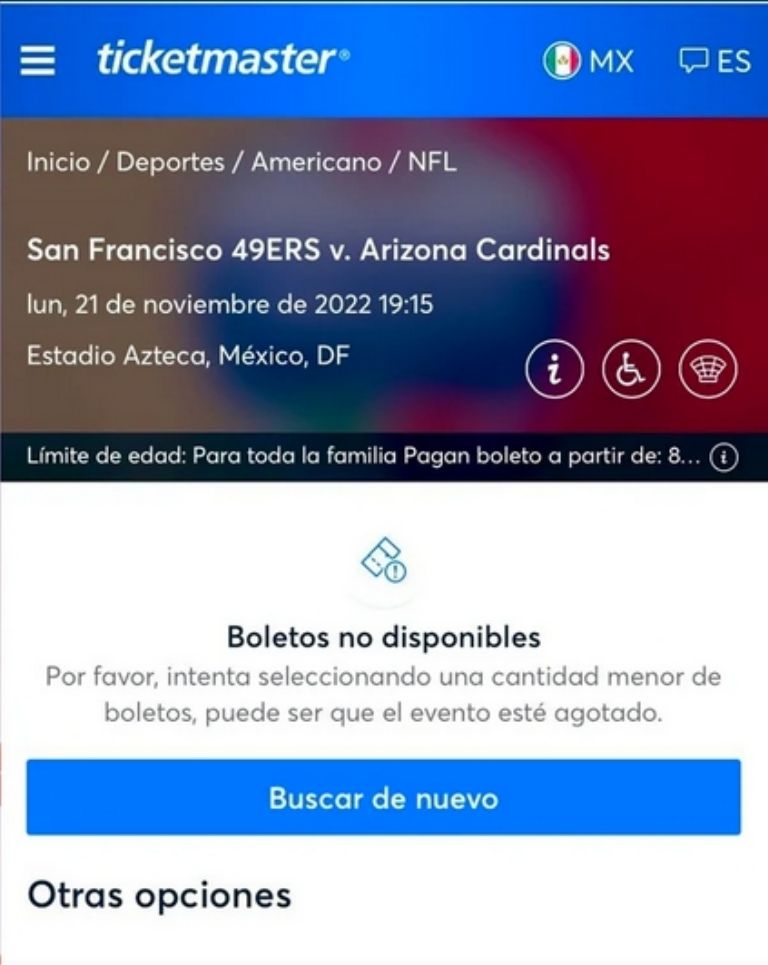
Task: Open the Americano breadcrumb
Action: 316,162
